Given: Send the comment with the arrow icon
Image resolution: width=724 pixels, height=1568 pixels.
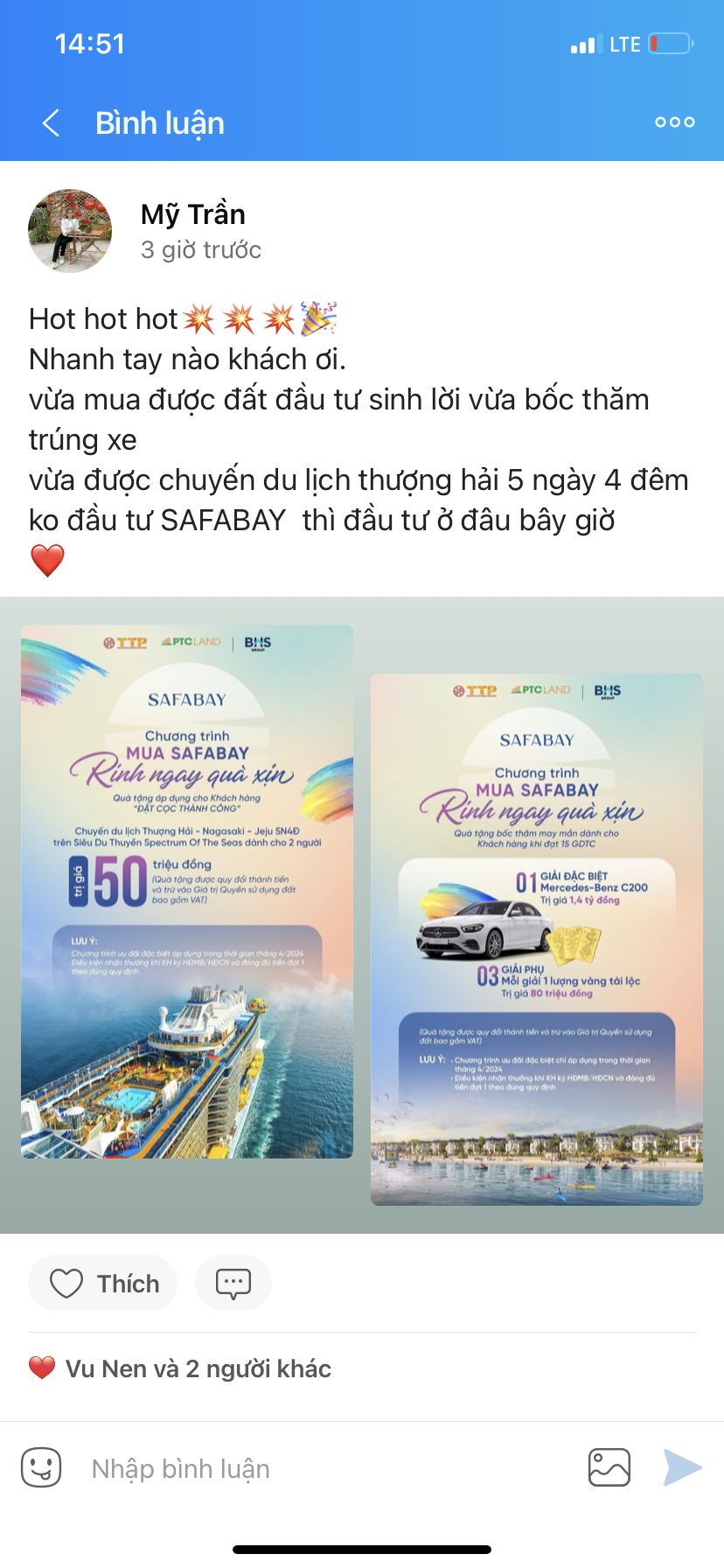Looking at the screenshot, I should [x=682, y=1467].
